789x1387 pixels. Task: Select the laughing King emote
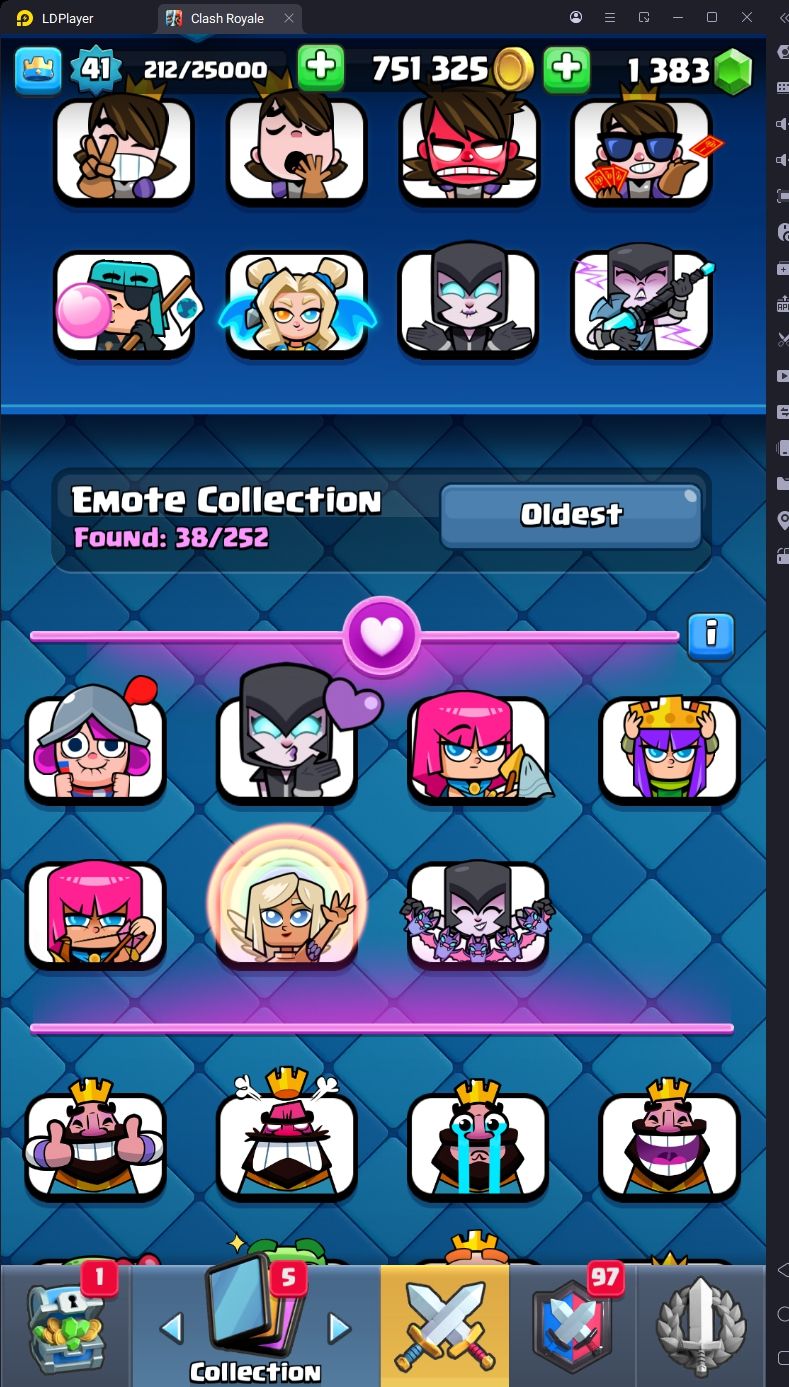click(669, 1145)
